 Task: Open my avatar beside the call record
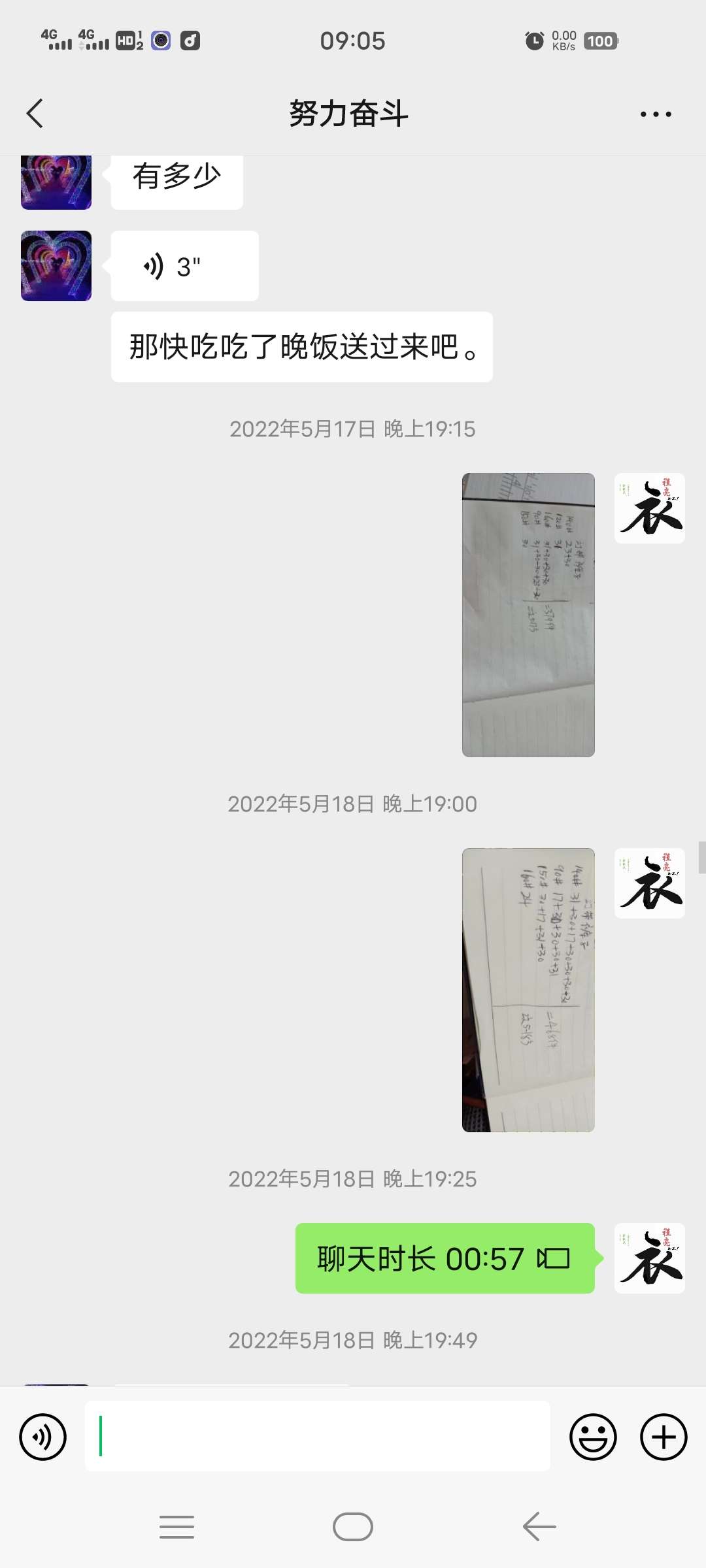649,1258
